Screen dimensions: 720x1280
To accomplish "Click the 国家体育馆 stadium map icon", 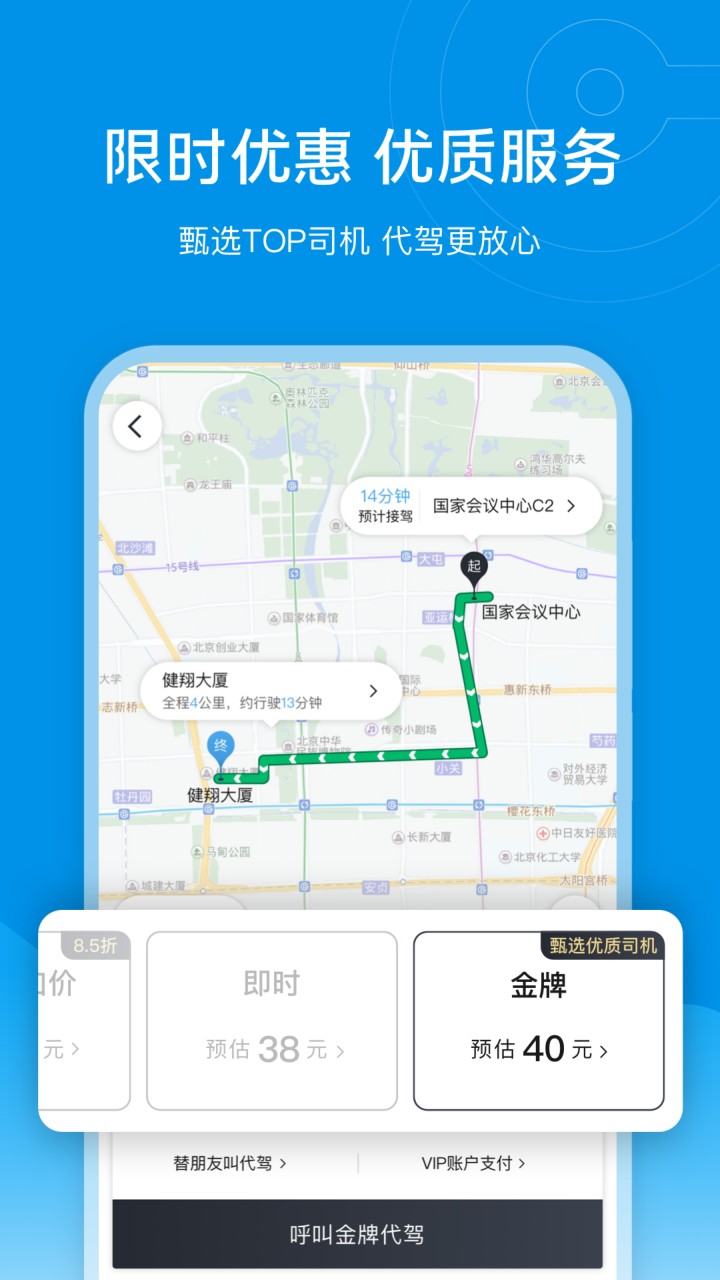I will click(x=272, y=617).
